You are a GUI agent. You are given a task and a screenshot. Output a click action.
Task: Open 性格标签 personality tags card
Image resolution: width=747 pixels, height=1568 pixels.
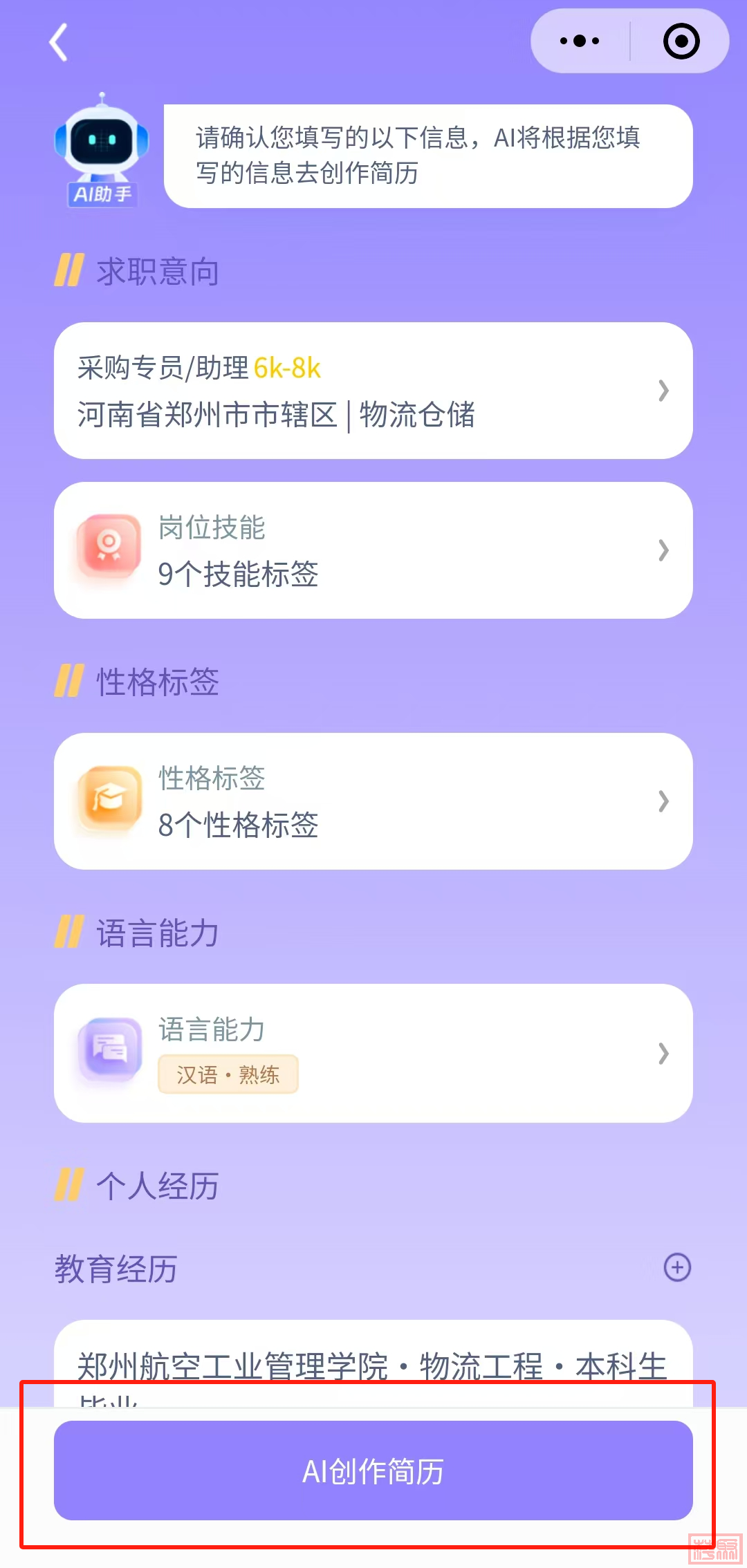[x=373, y=801]
